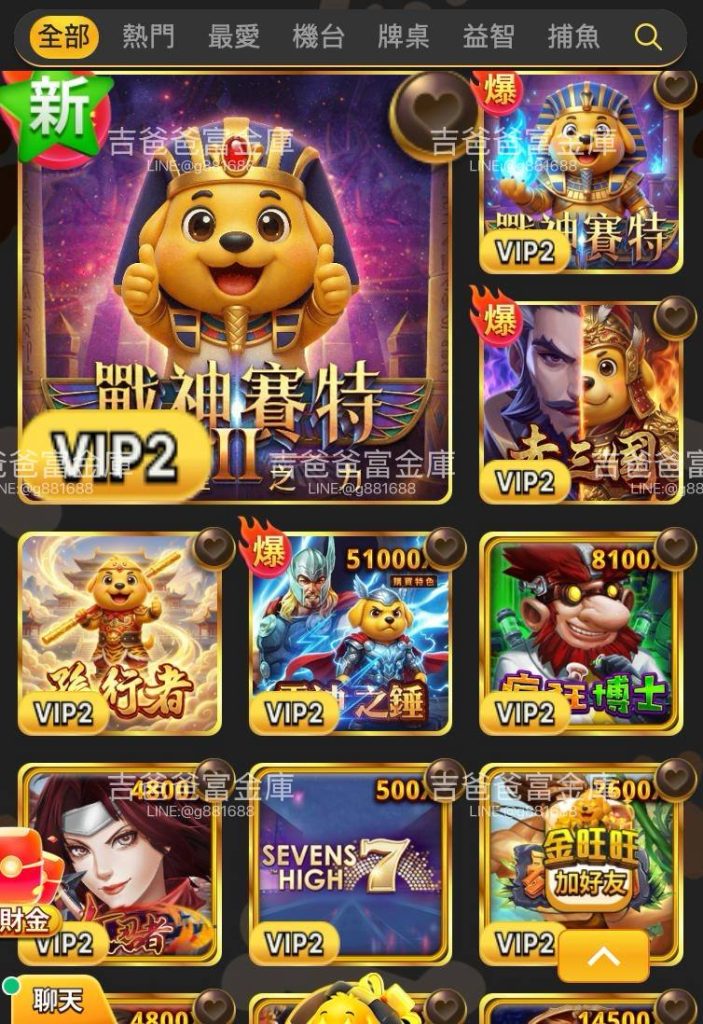Viewport: 703px width, 1024px height.
Task: Open the 孫行者 game tile
Action: [120, 633]
